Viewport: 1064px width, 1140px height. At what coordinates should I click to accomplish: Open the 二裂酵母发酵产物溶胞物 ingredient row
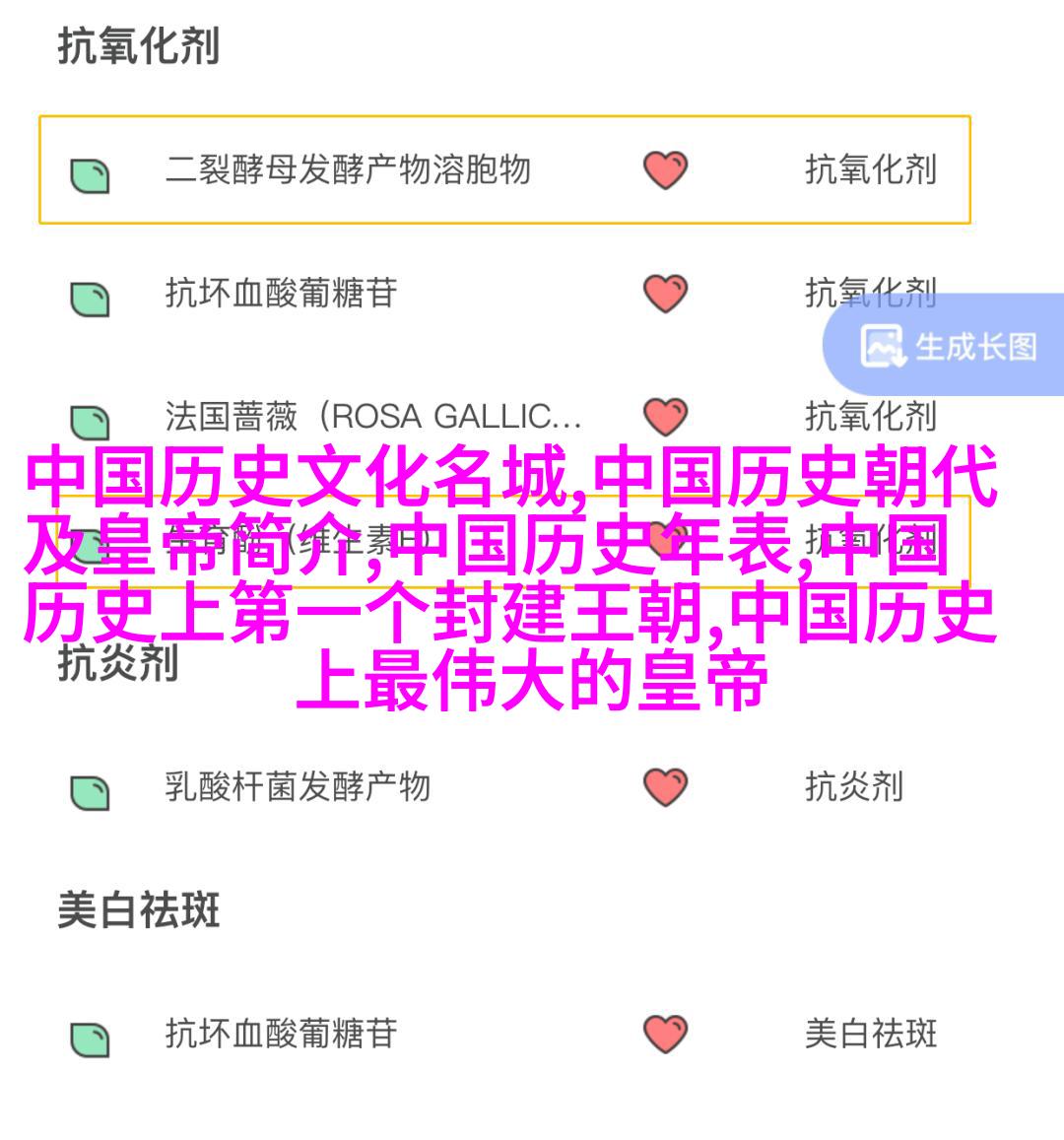click(347, 170)
